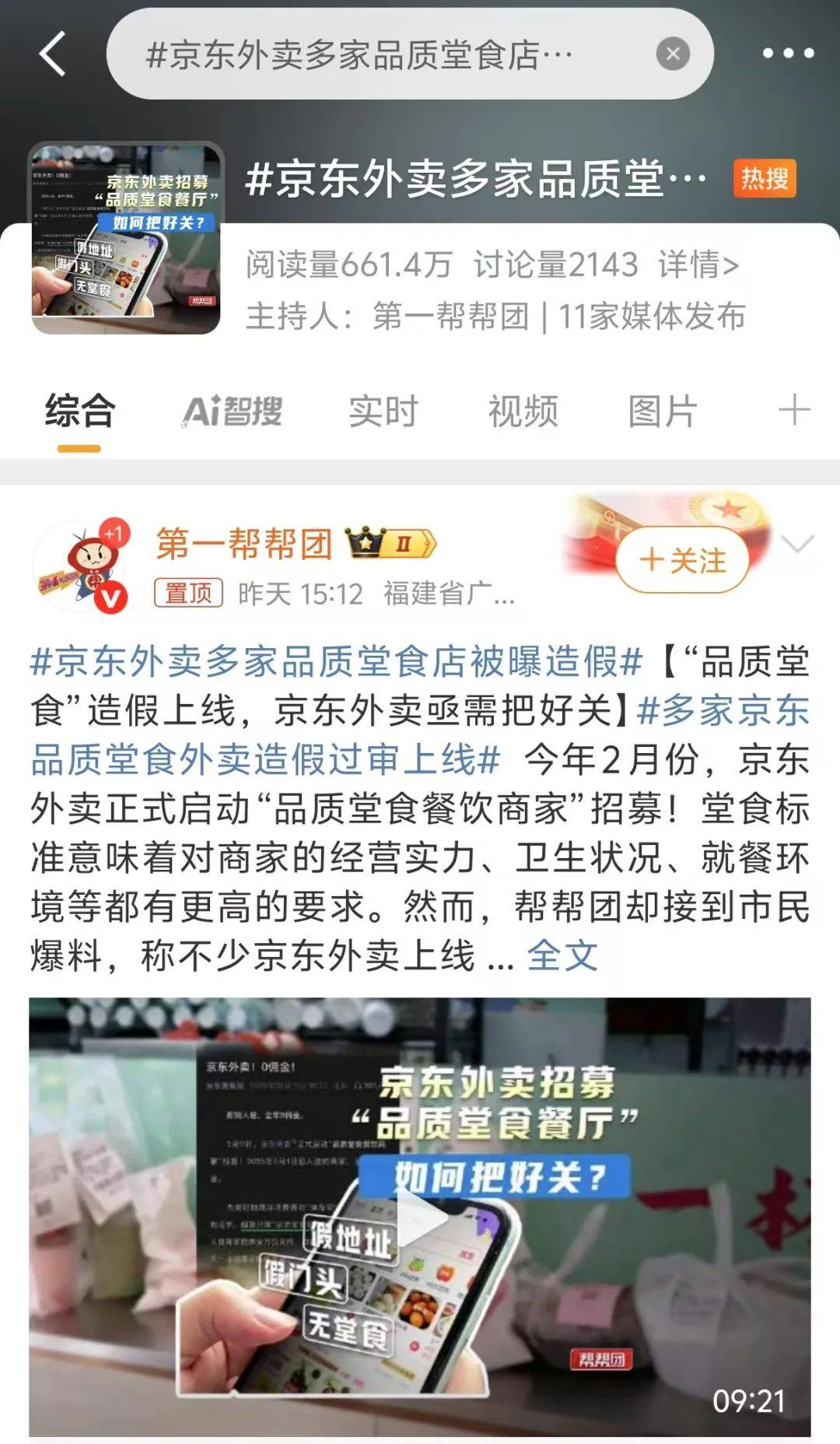
Task: Clear the search box text
Action: click(x=673, y=54)
